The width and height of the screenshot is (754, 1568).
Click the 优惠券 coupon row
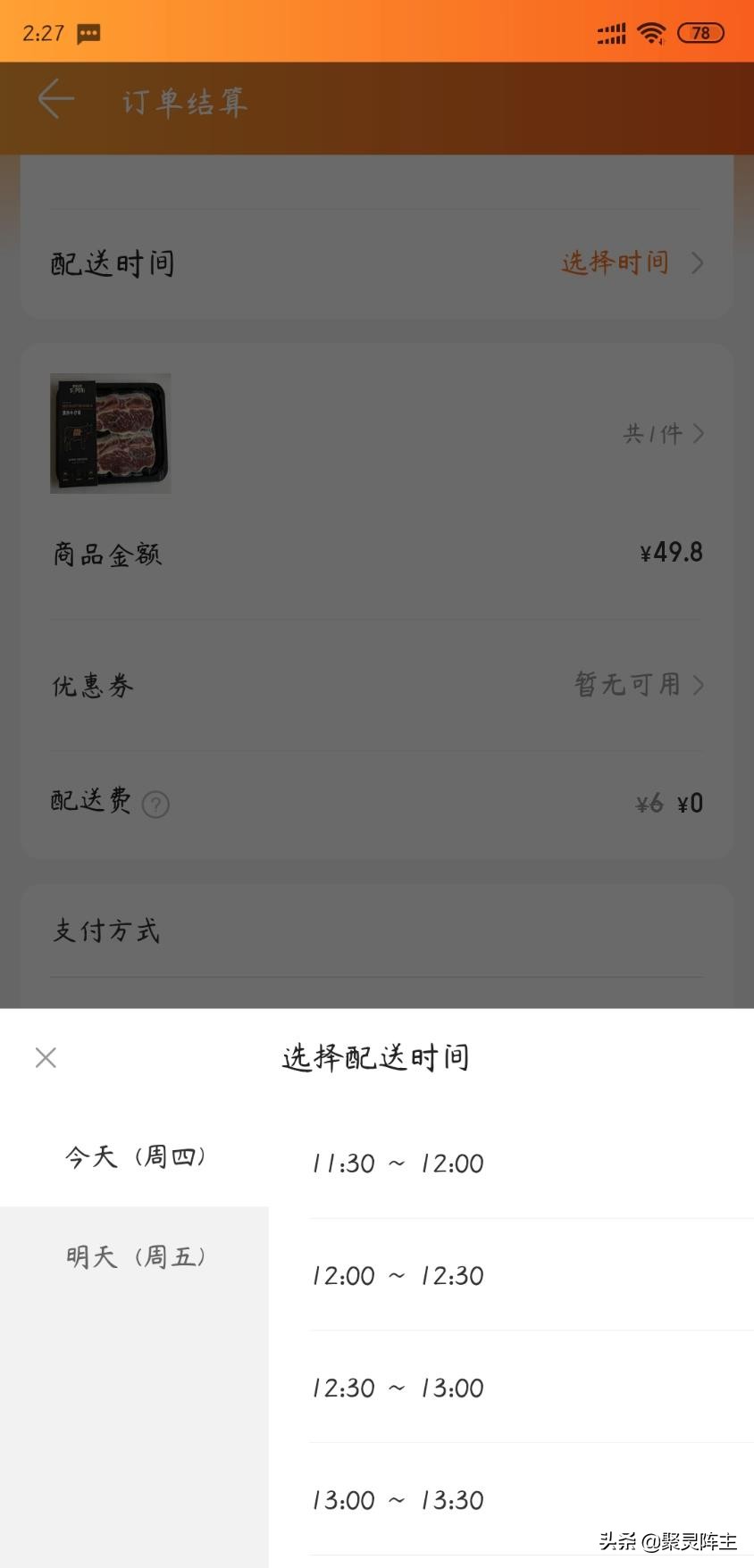tap(91, 687)
